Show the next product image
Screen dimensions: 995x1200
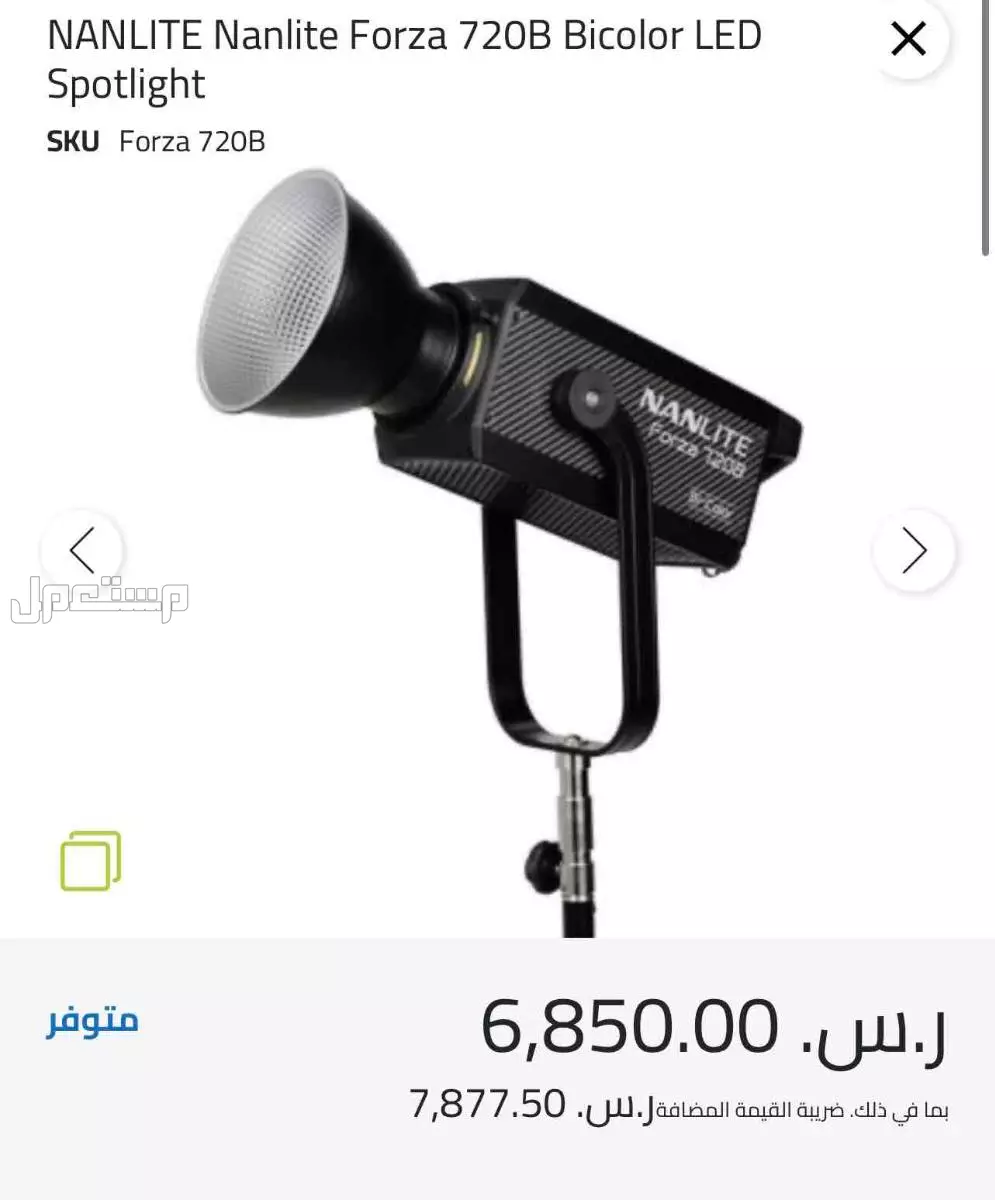tap(914, 550)
